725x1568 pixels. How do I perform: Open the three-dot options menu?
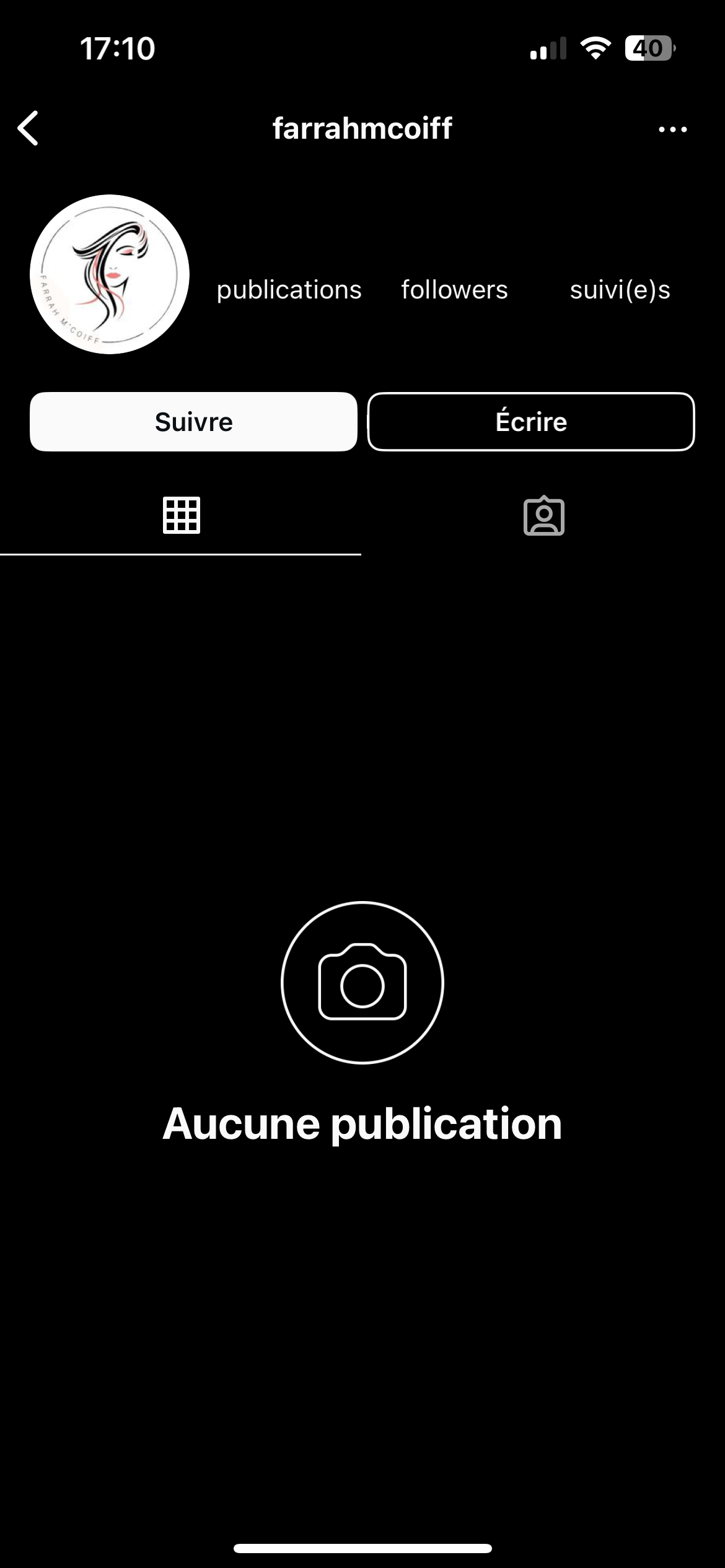672,129
